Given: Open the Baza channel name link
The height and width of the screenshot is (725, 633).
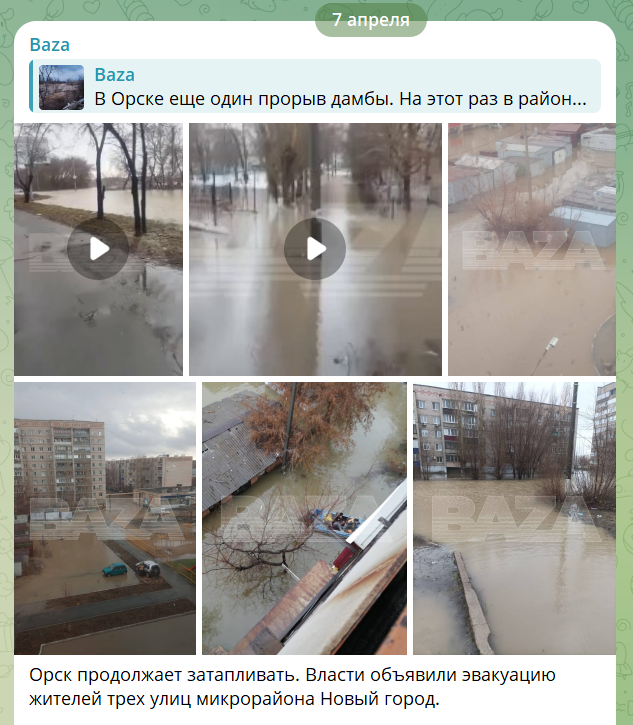Looking at the screenshot, I should click(x=50, y=45).
